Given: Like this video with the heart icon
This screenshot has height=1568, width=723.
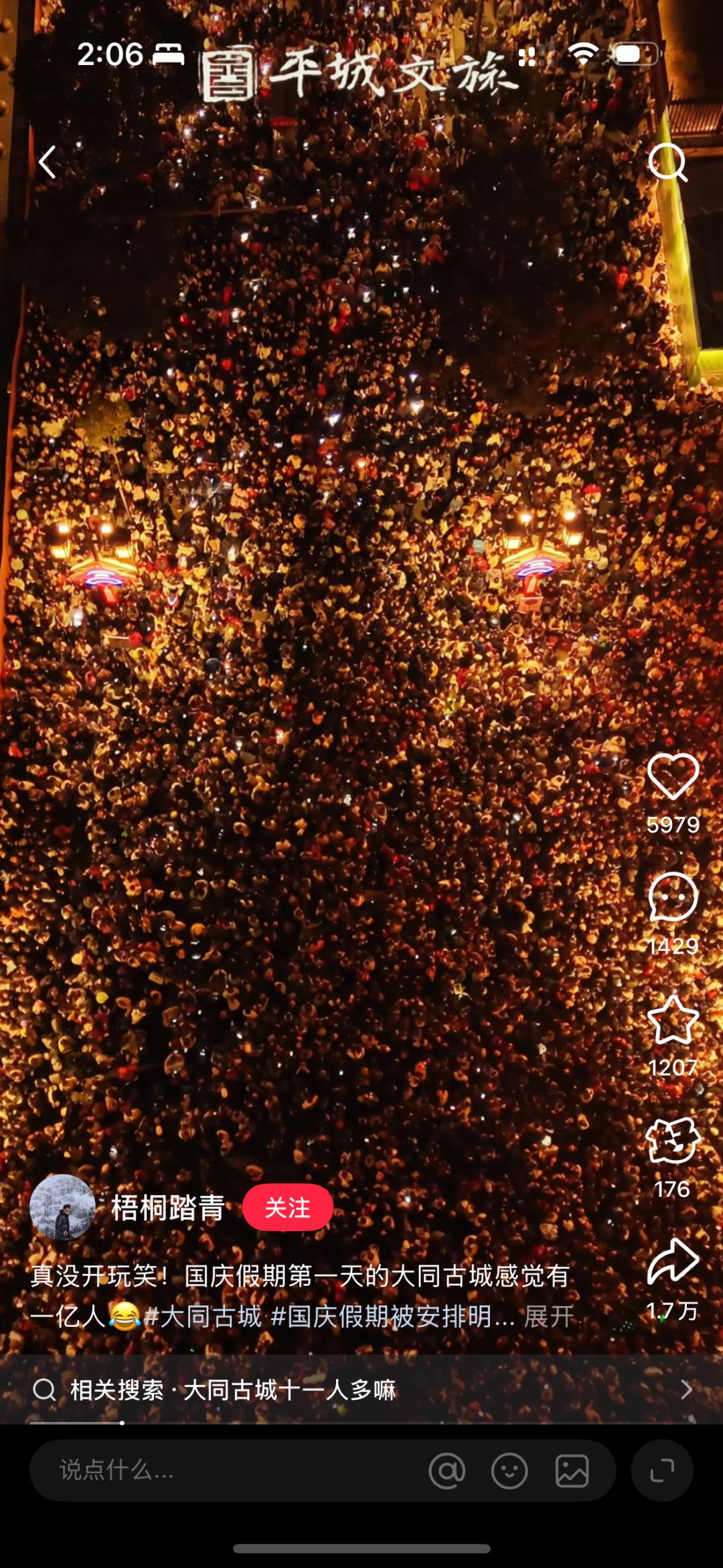Looking at the screenshot, I should coord(673,776).
